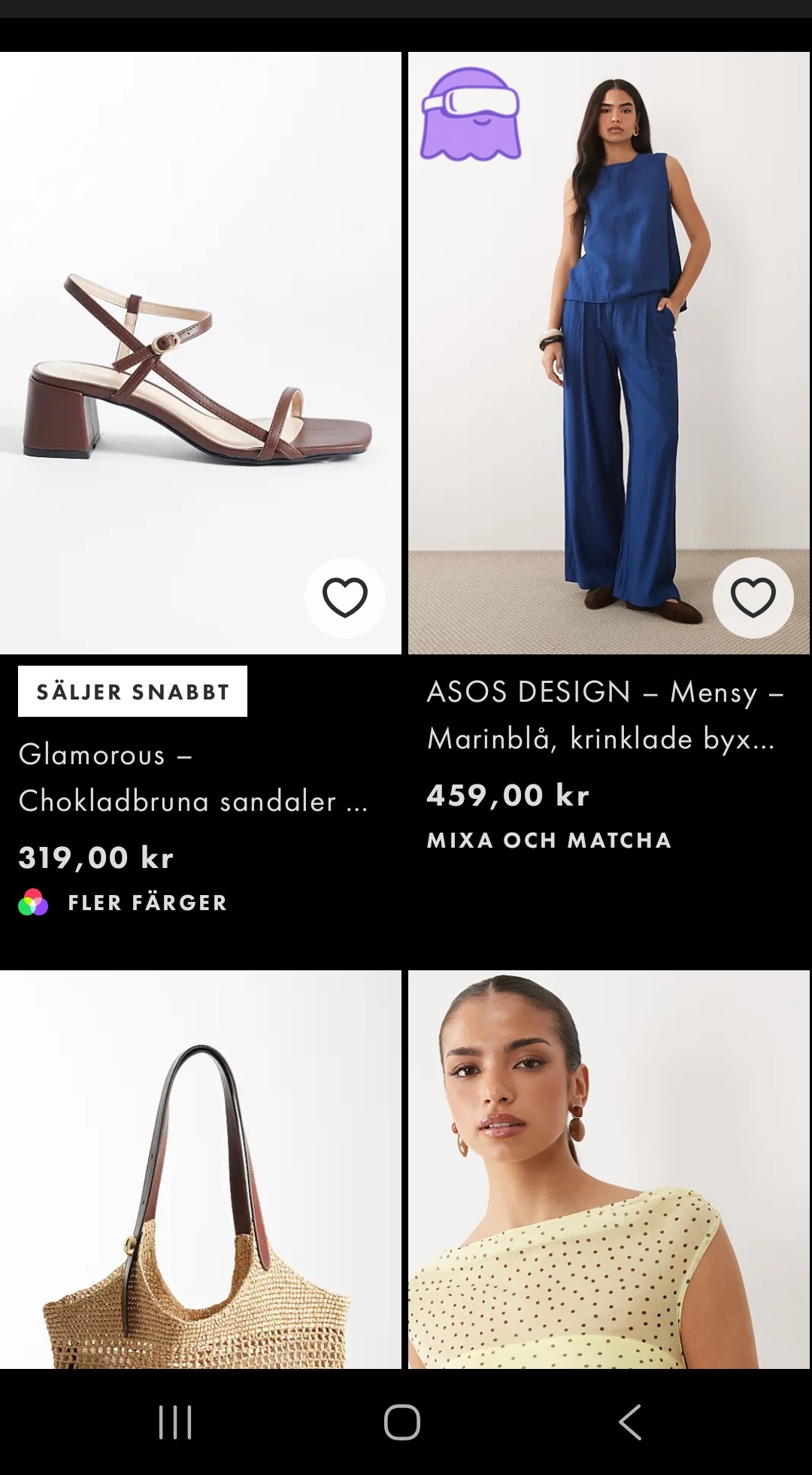Open the Glamorous chocolate brown sandals product
The image size is (812, 1475).
click(201, 353)
